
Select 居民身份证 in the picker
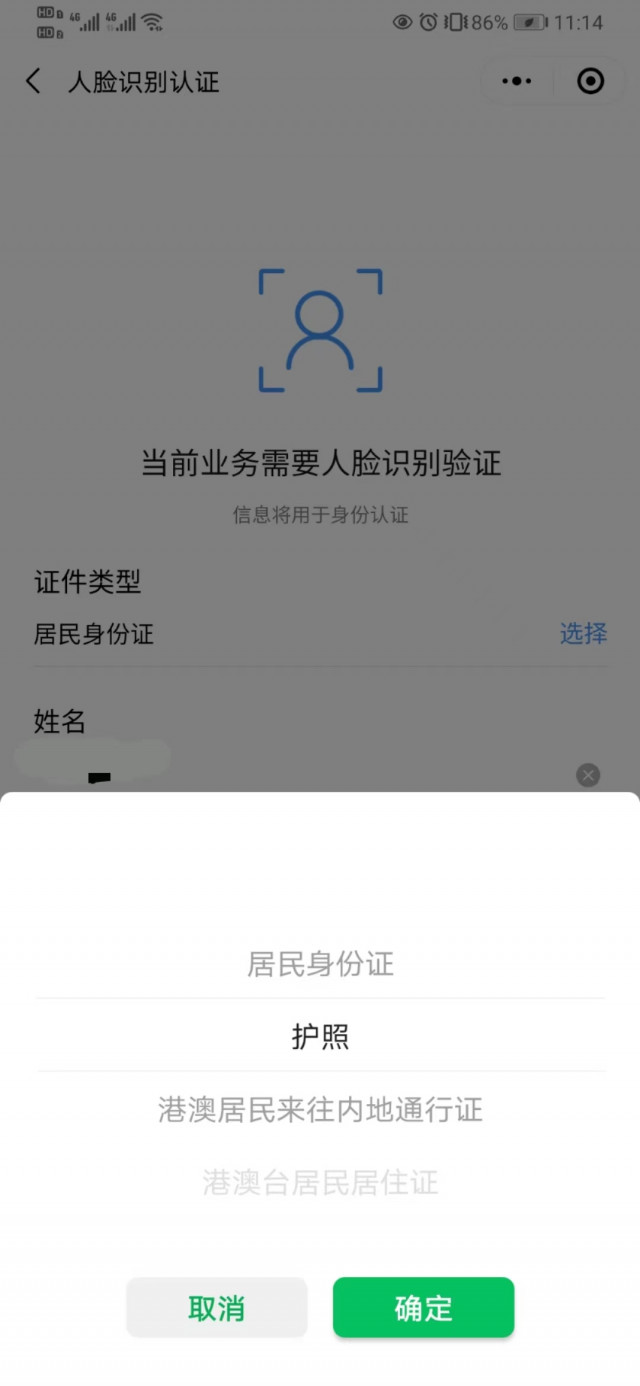pyautogui.click(x=320, y=964)
